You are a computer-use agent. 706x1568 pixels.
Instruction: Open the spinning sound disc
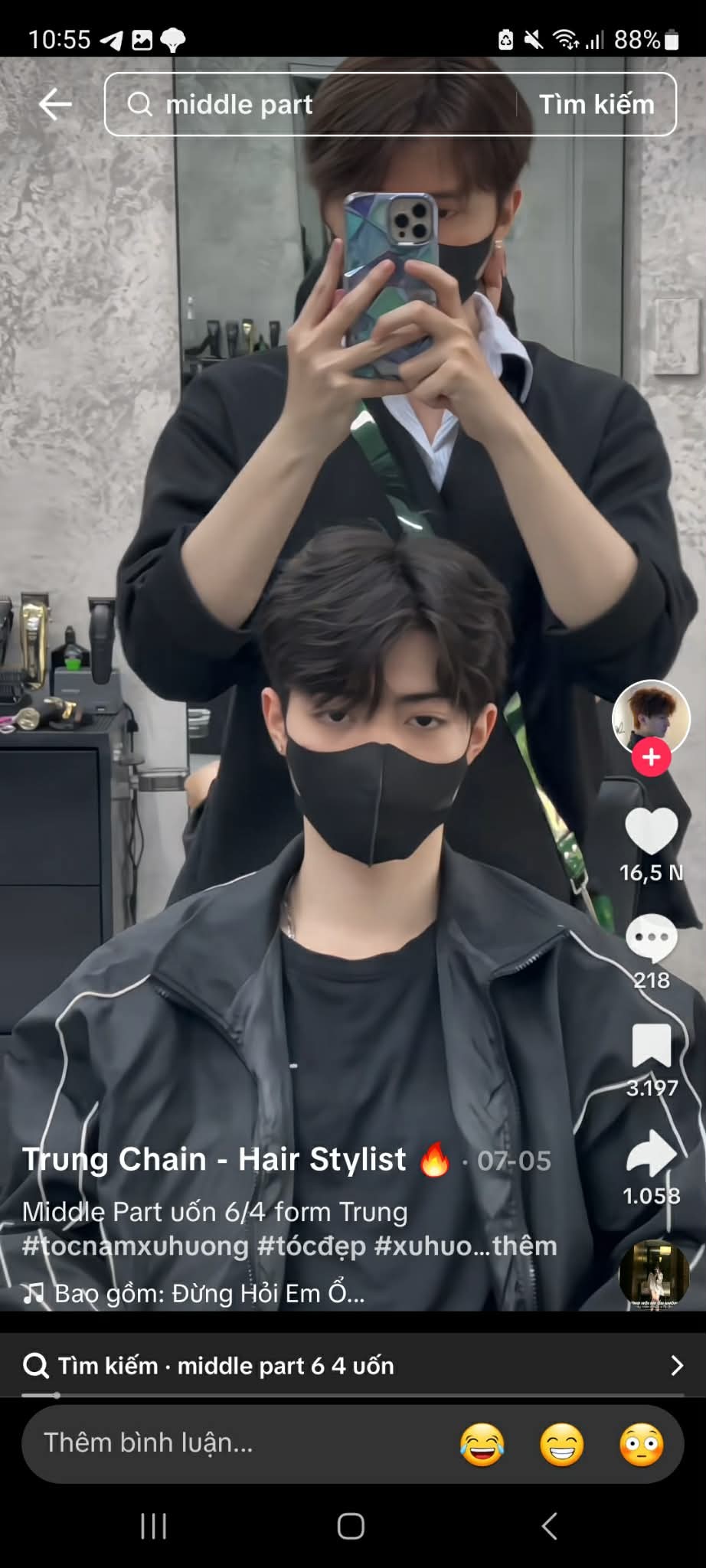pos(654,1275)
